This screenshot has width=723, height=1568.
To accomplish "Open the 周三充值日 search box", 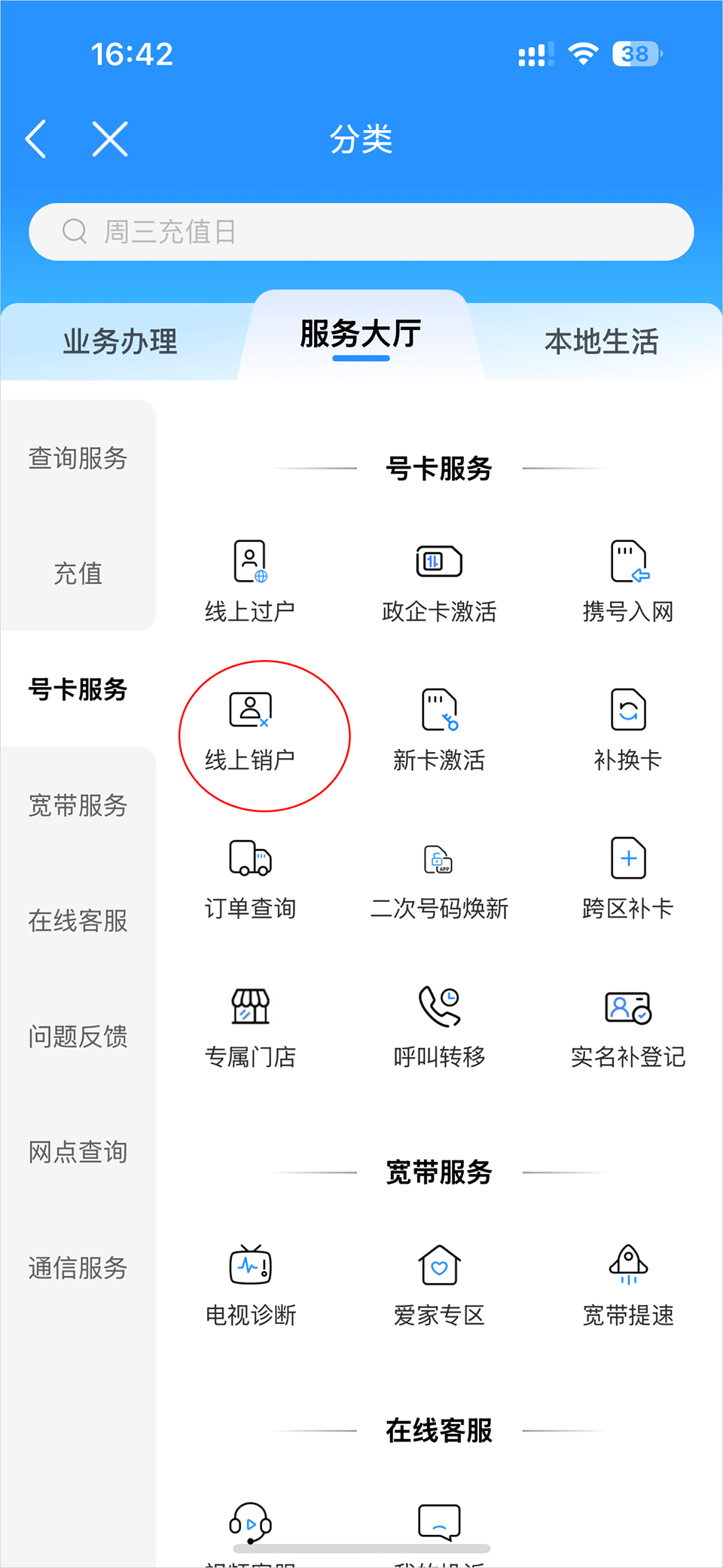I will pos(361,232).
